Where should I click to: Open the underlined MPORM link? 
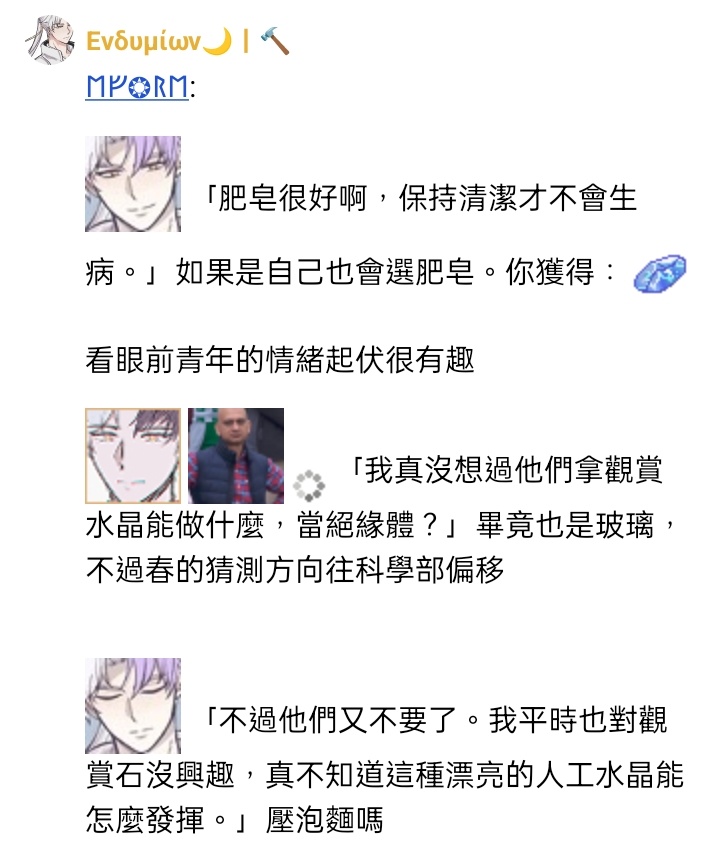point(137,87)
